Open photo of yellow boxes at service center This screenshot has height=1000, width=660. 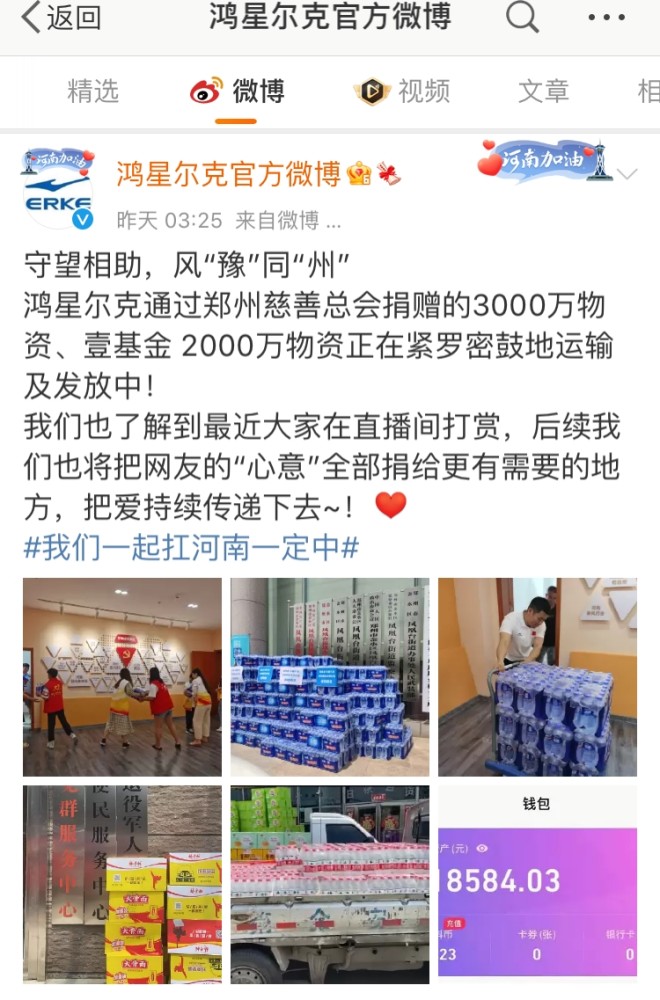click(x=122, y=884)
